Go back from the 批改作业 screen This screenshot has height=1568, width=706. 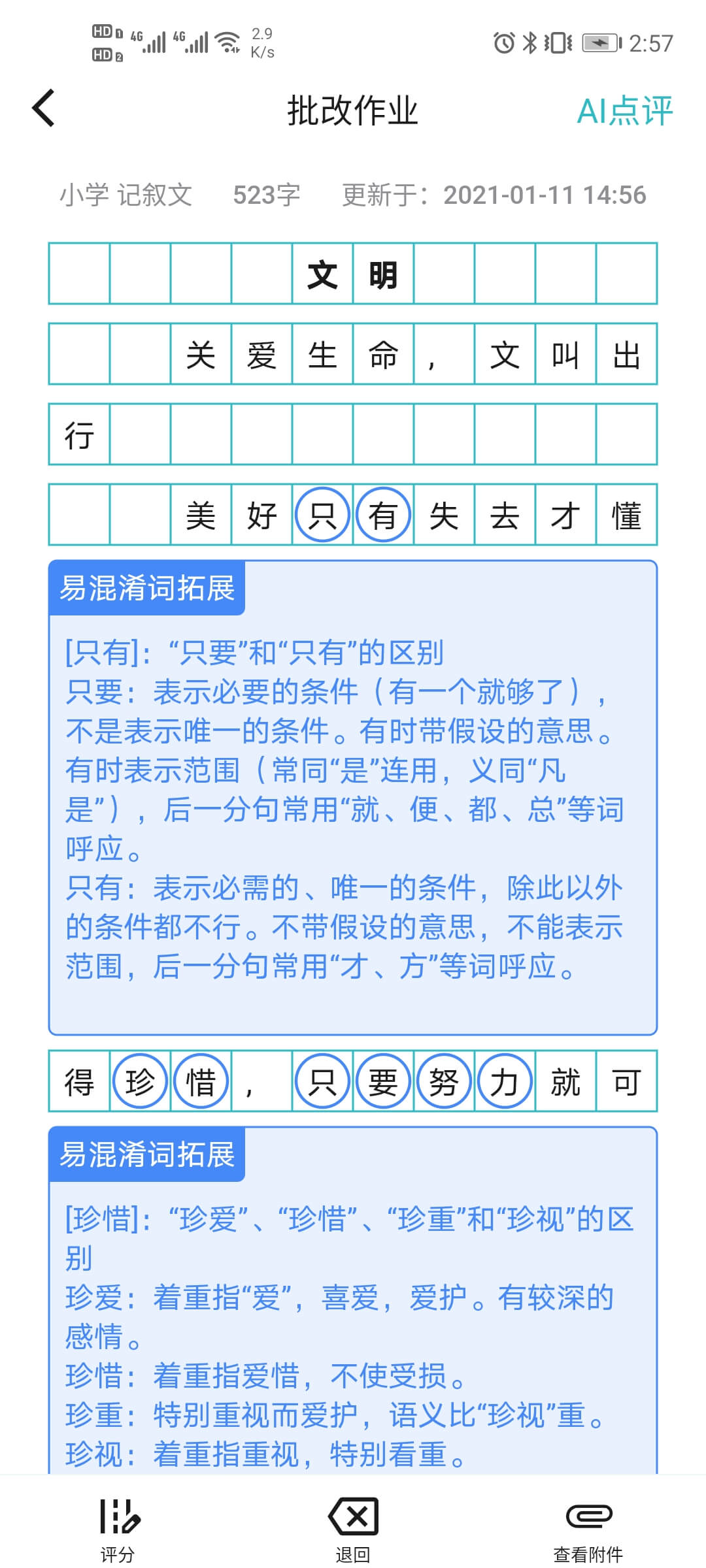44,109
